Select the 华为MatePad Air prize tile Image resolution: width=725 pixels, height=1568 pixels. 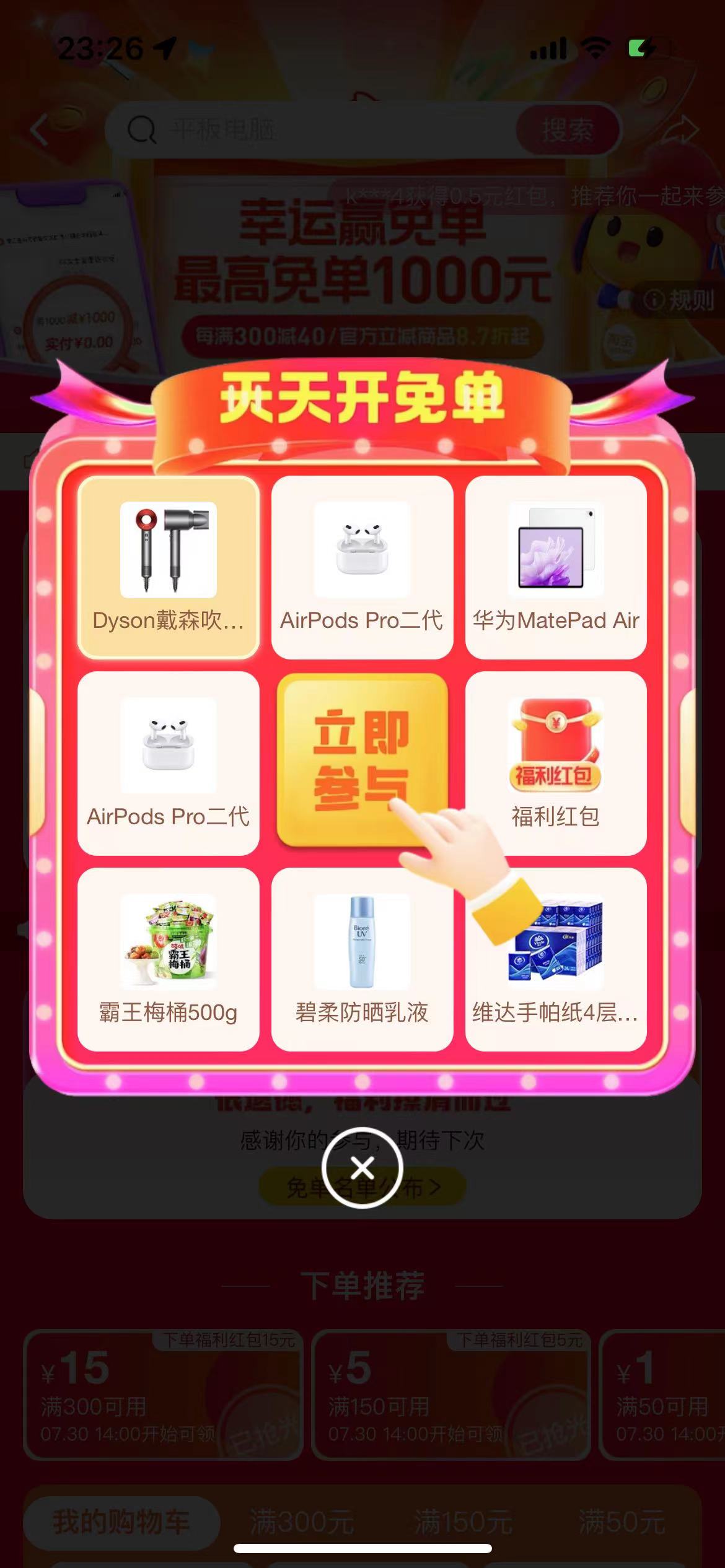point(556,567)
